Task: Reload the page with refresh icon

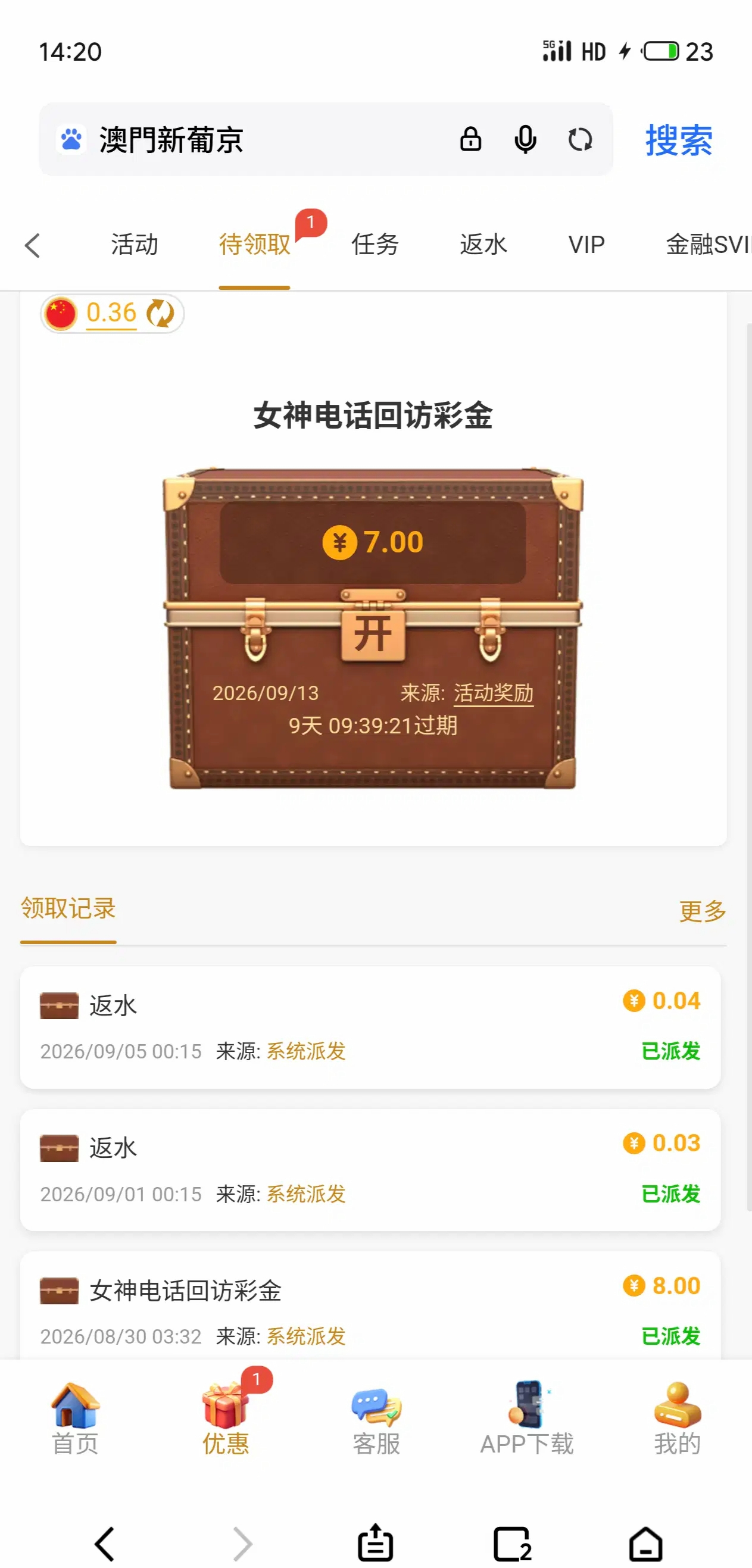Action: click(x=580, y=139)
